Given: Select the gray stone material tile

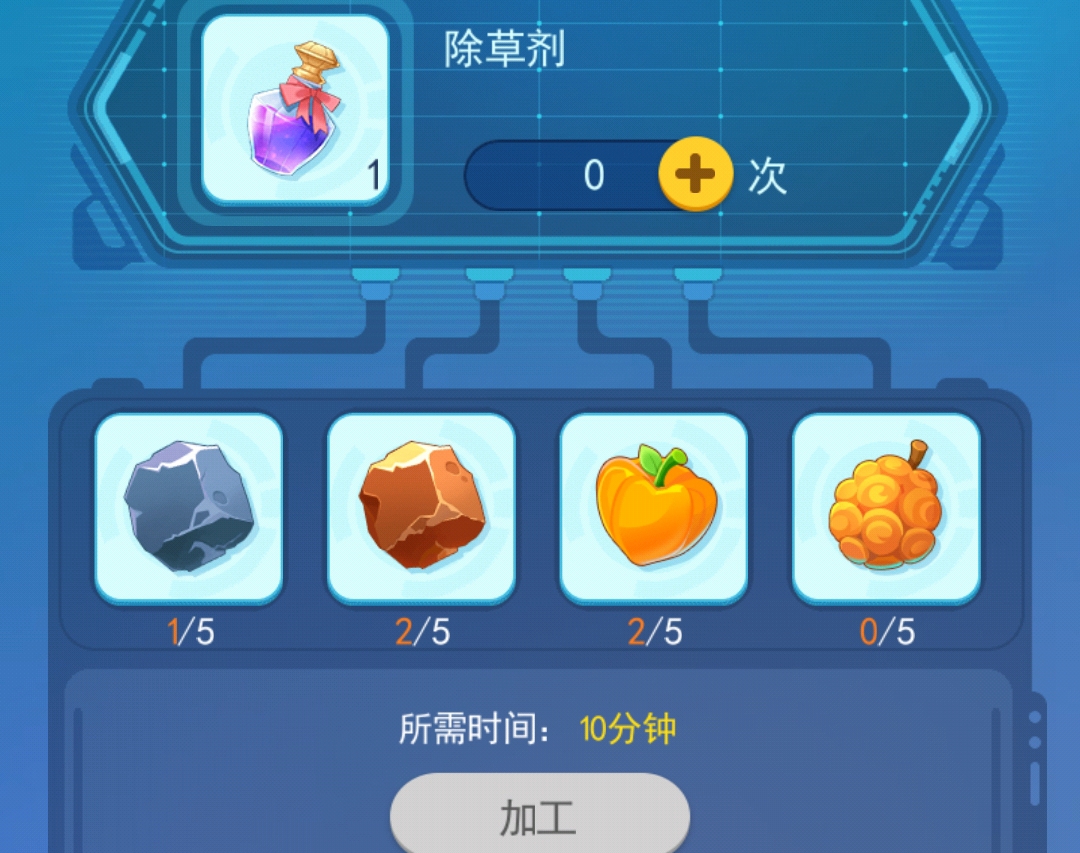Looking at the screenshot, I should point(189,507).
